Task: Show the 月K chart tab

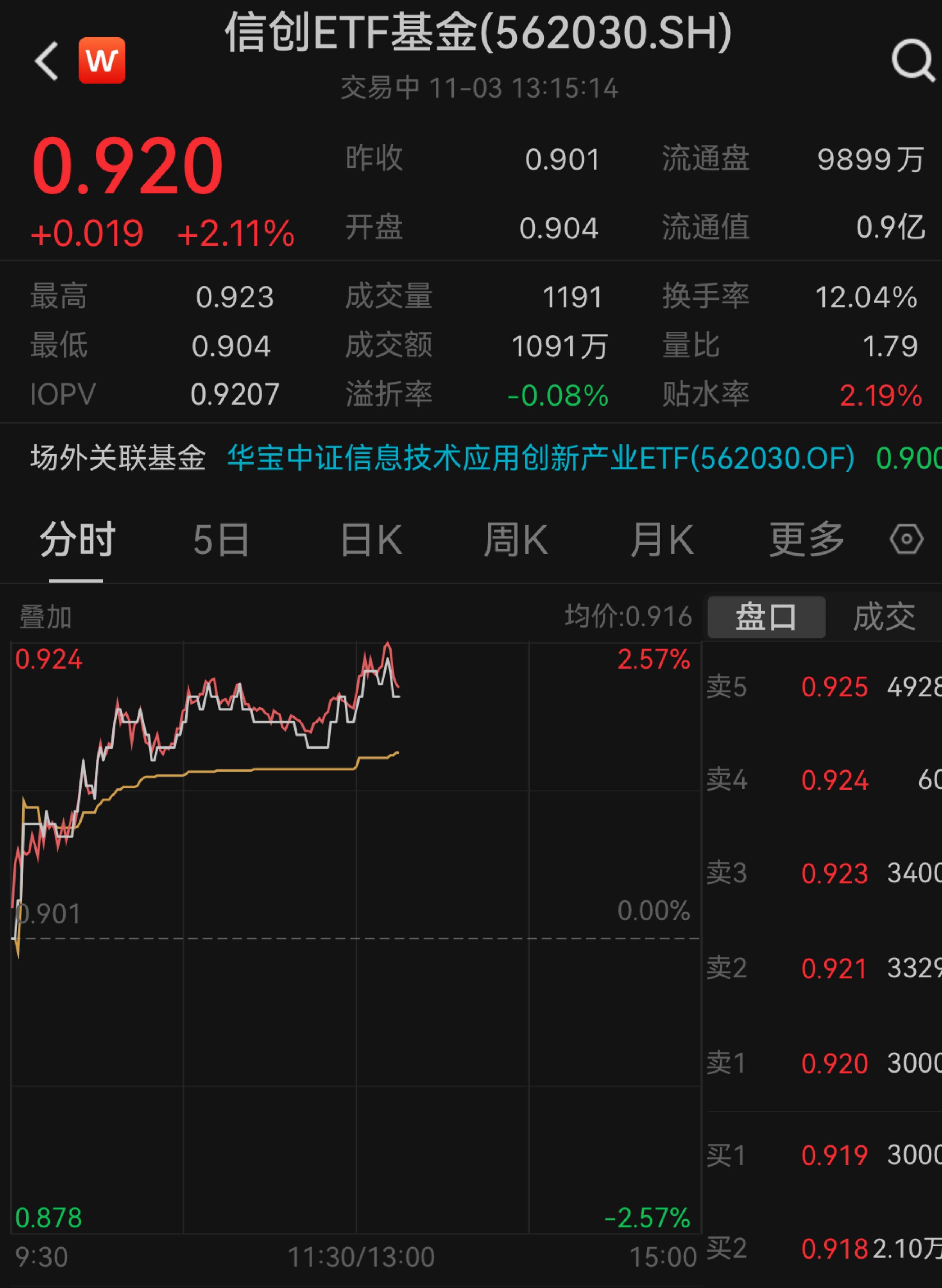Action: pos(662,540)
